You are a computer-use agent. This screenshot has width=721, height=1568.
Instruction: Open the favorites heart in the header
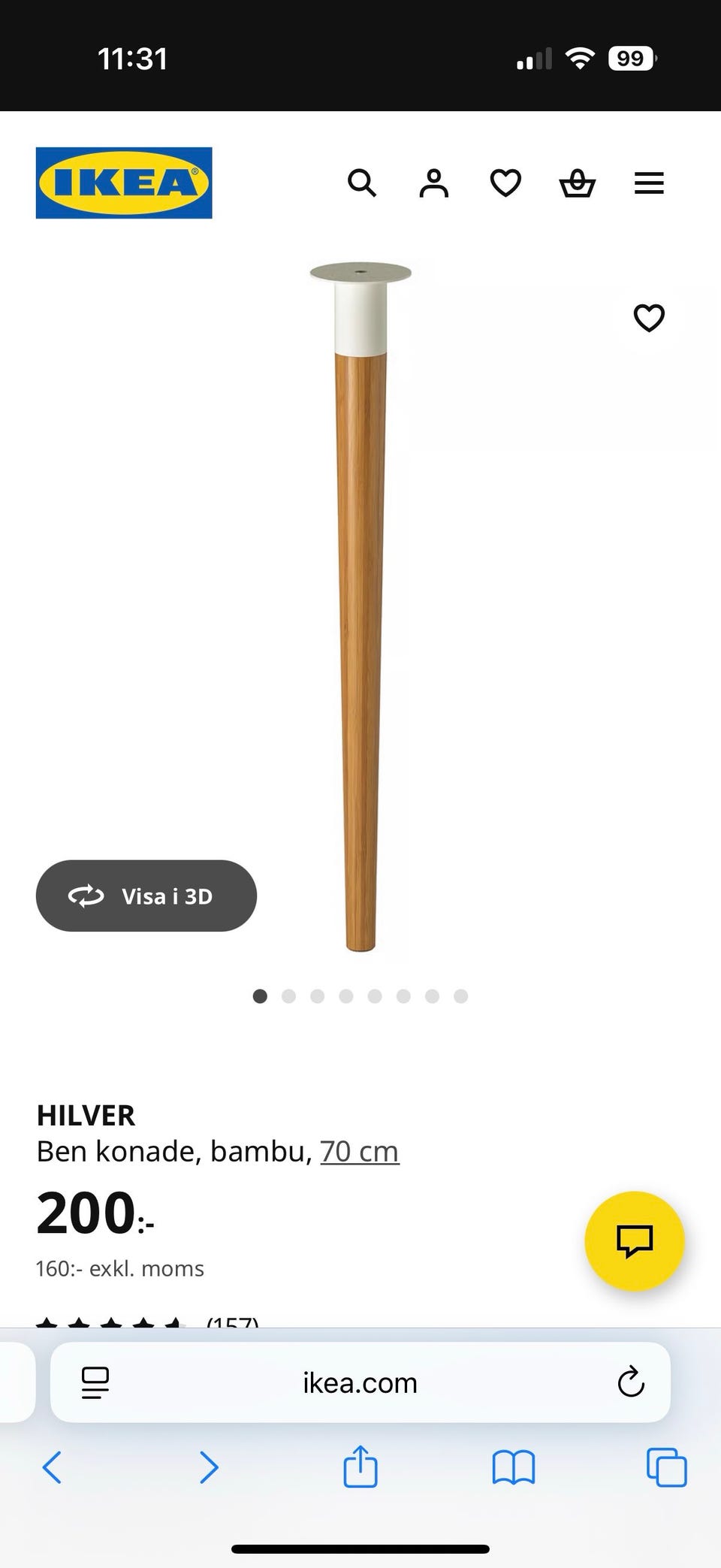click(505, 183)
